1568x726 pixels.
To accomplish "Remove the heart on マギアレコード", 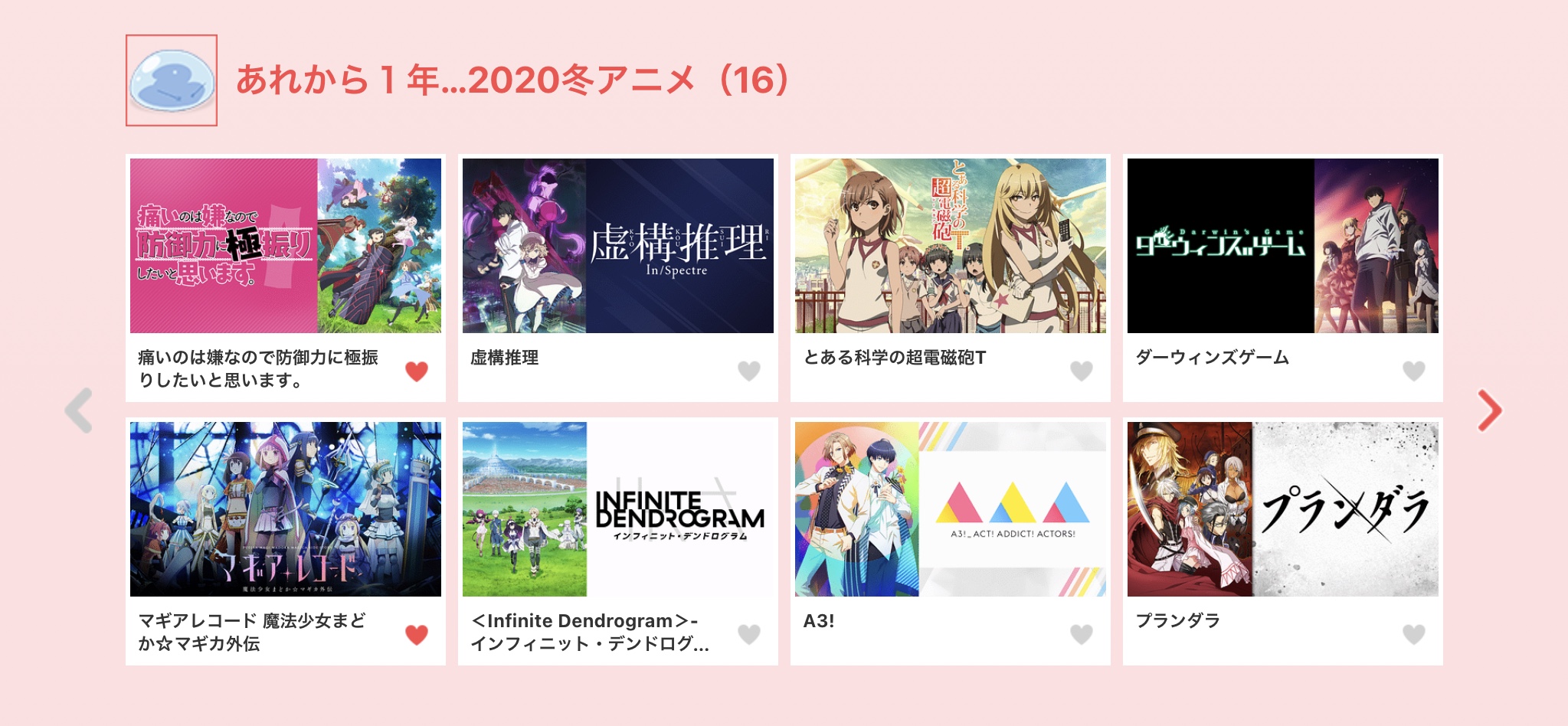I will point(417,635).
